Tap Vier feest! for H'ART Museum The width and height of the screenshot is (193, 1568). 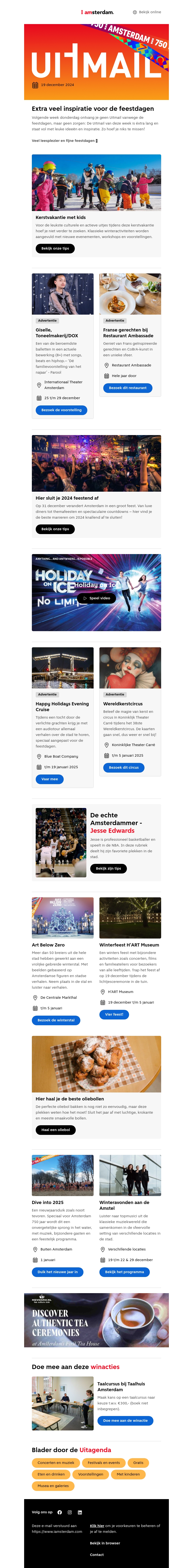pyautogui.click(x=114, y=1015)
